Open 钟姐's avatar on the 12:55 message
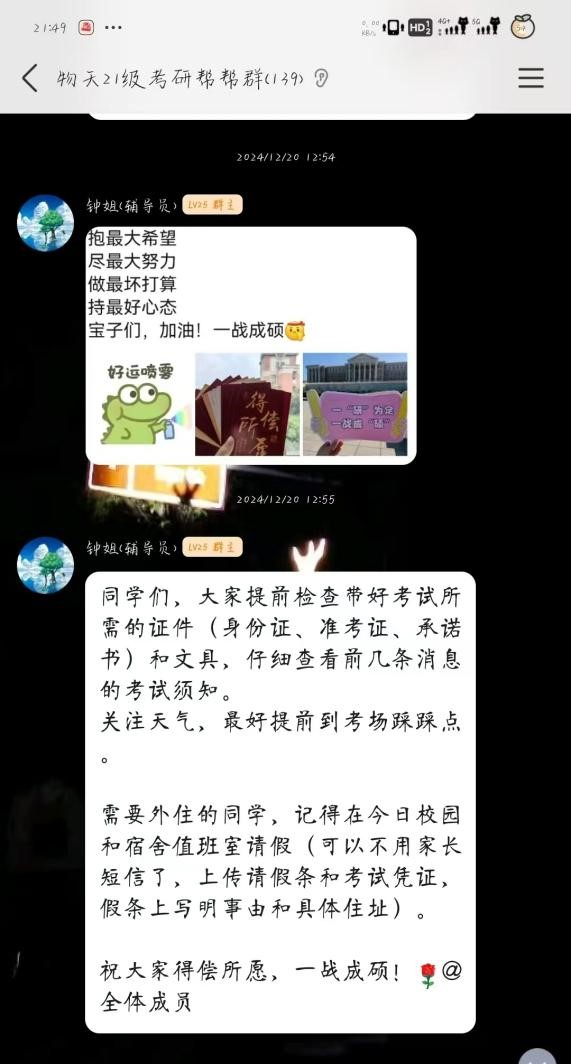This screenshot has height=1064, width=571. (x=45, y=565)
